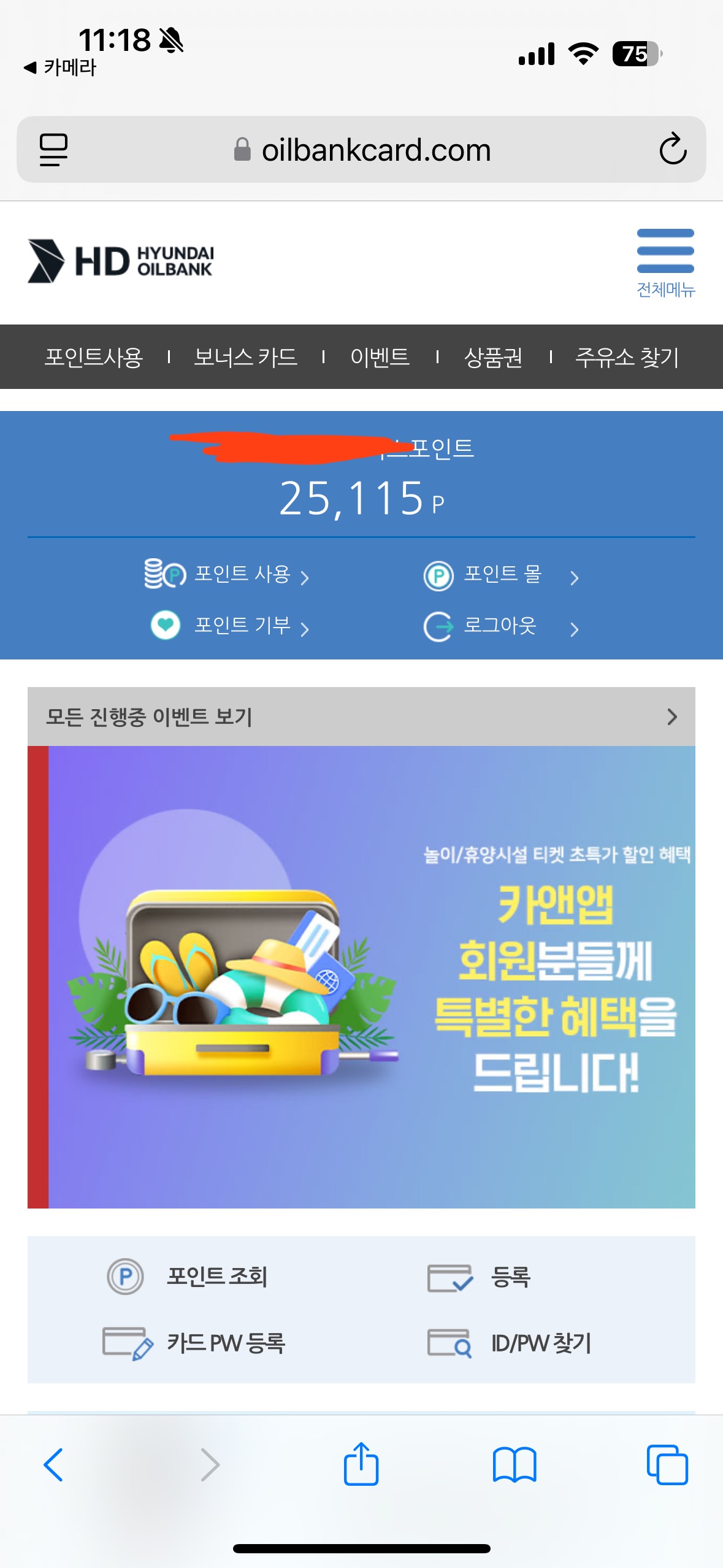Open ID/PW 찾기
This screenshot has height=1568, width=723.
[x=509, y=1343]
